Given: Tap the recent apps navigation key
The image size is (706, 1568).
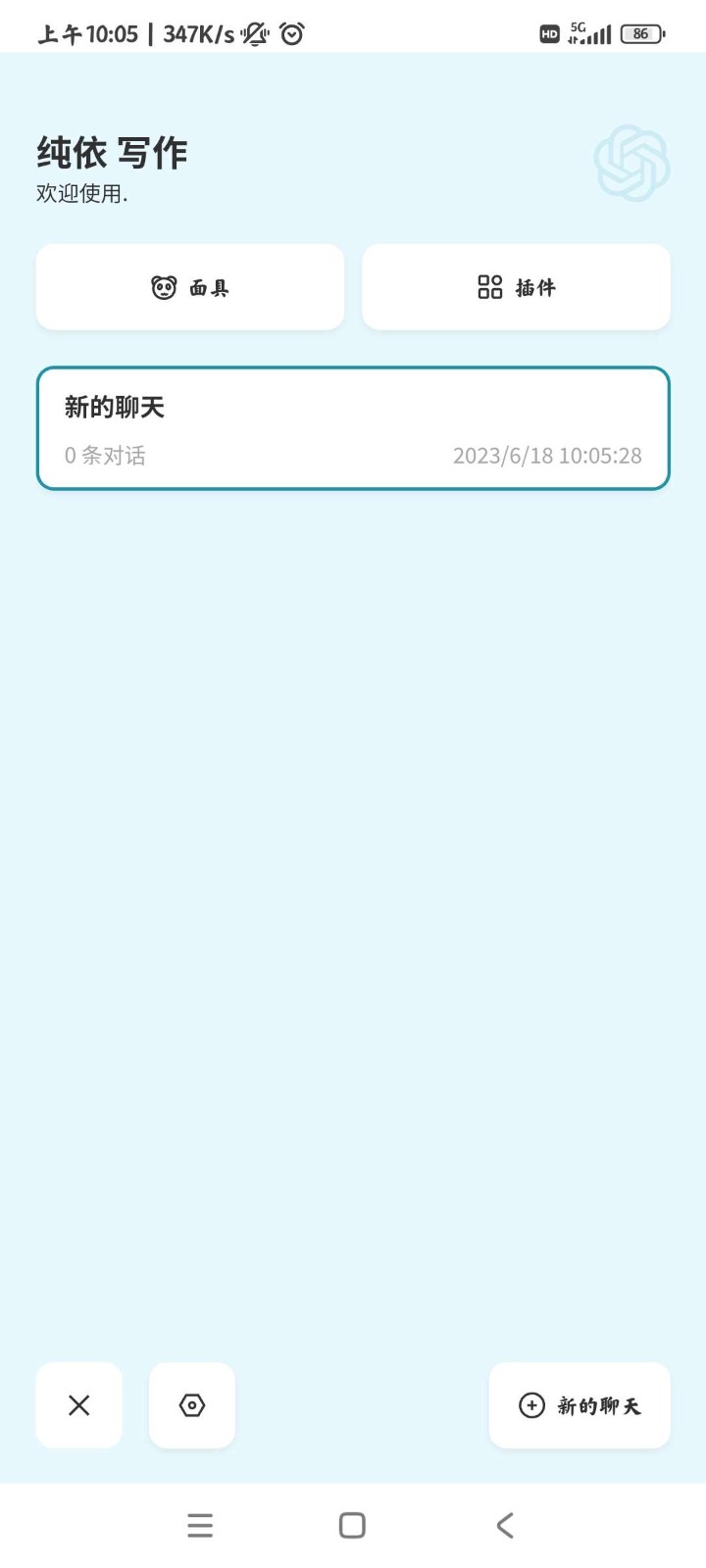Looking at the screenshot, I should [x=199, y=1525].
